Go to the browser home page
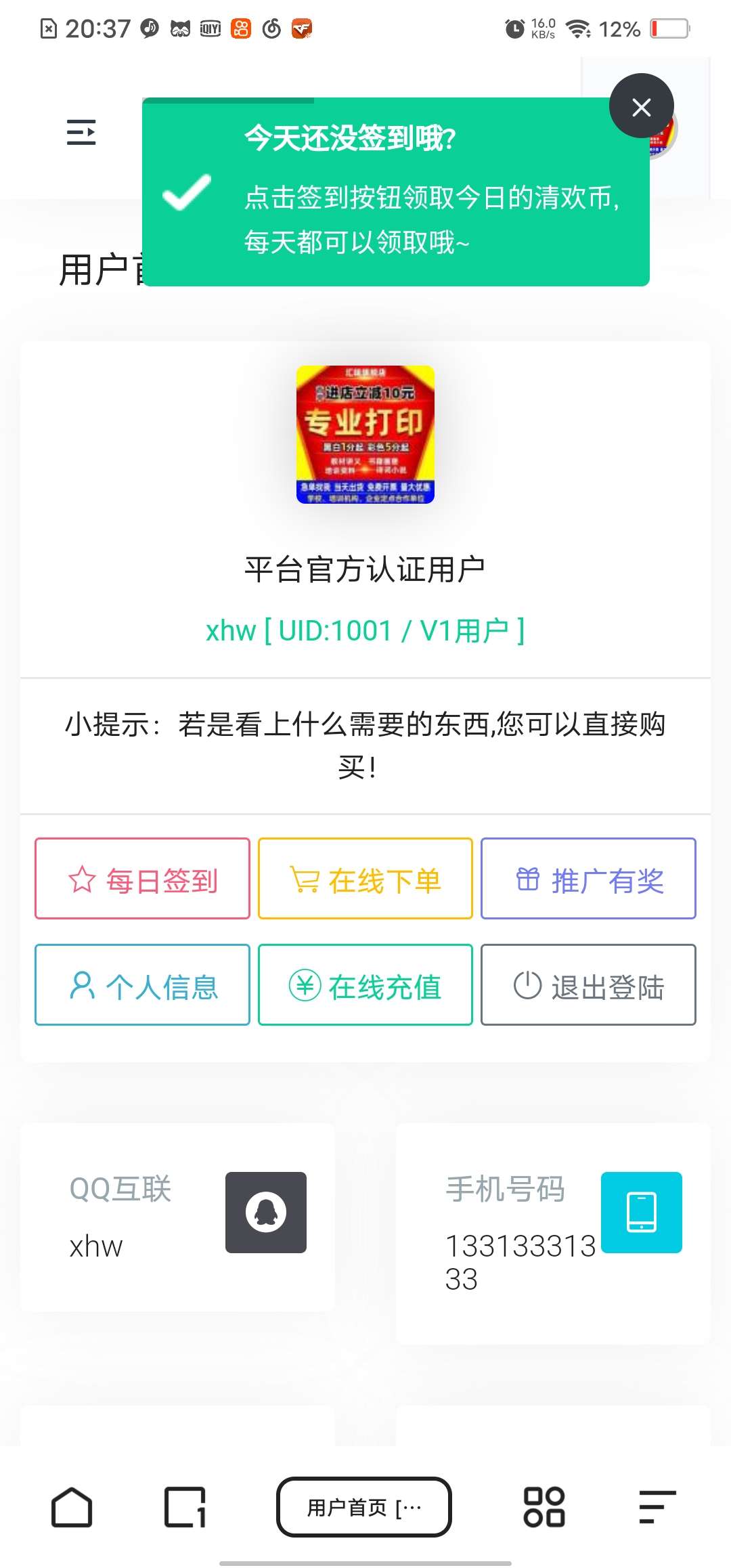731x1568 pixels. (72, 1507)
